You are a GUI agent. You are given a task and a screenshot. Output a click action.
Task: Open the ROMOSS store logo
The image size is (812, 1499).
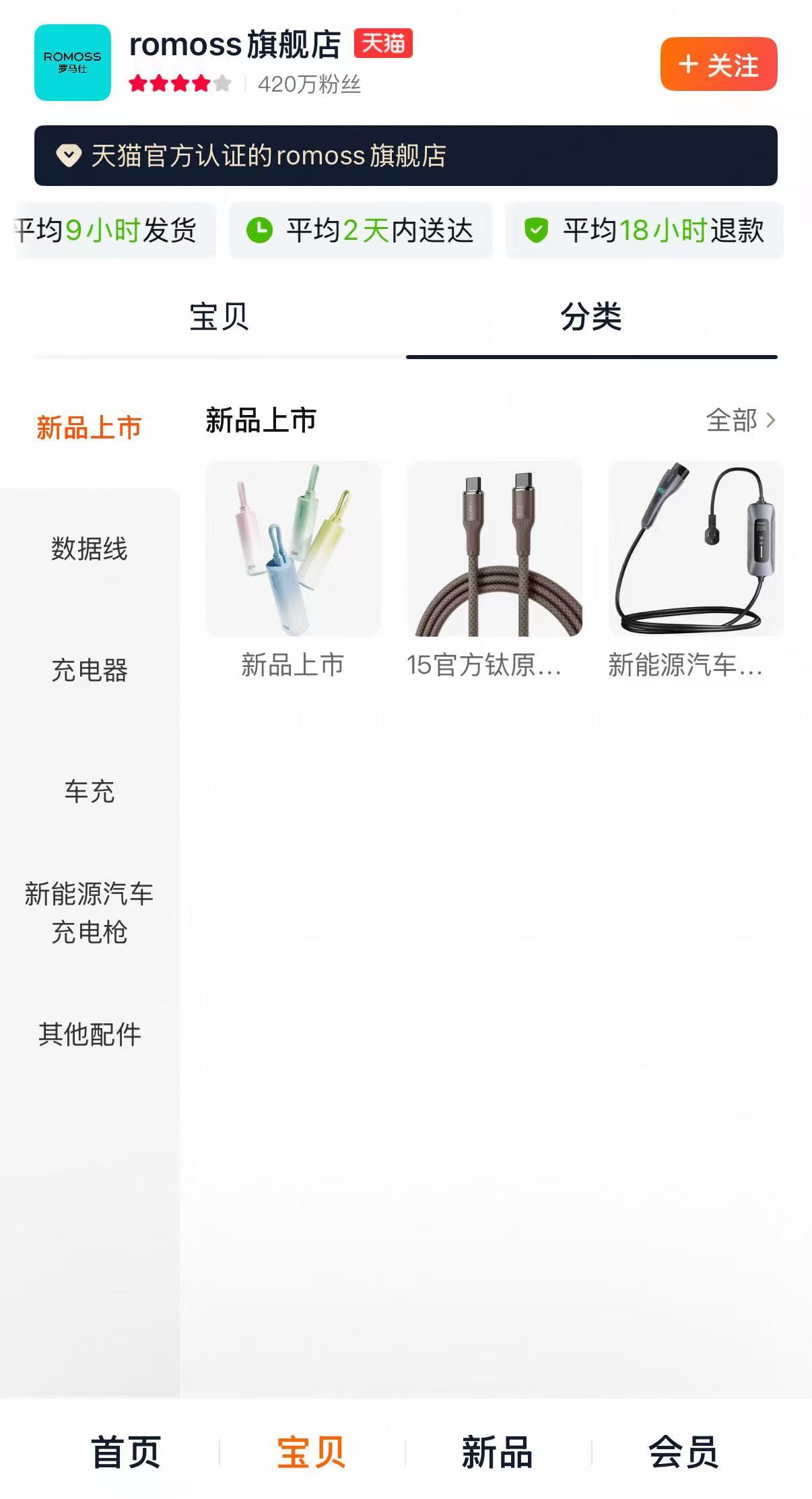(73, 63)
